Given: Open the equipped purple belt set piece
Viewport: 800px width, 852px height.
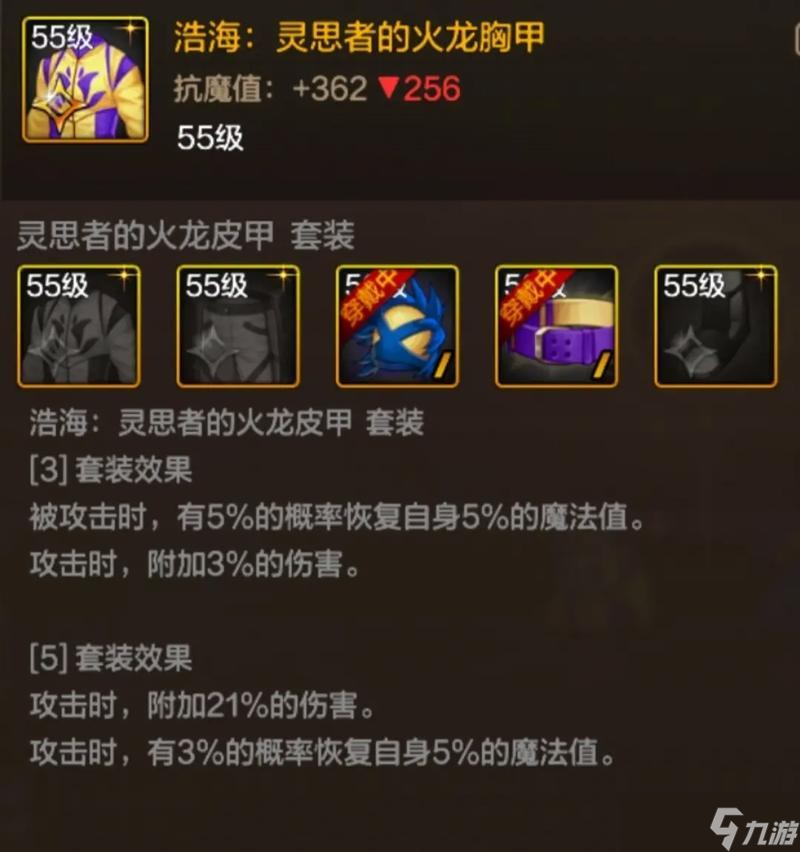Looking at the screenshot, I should 557,326.
